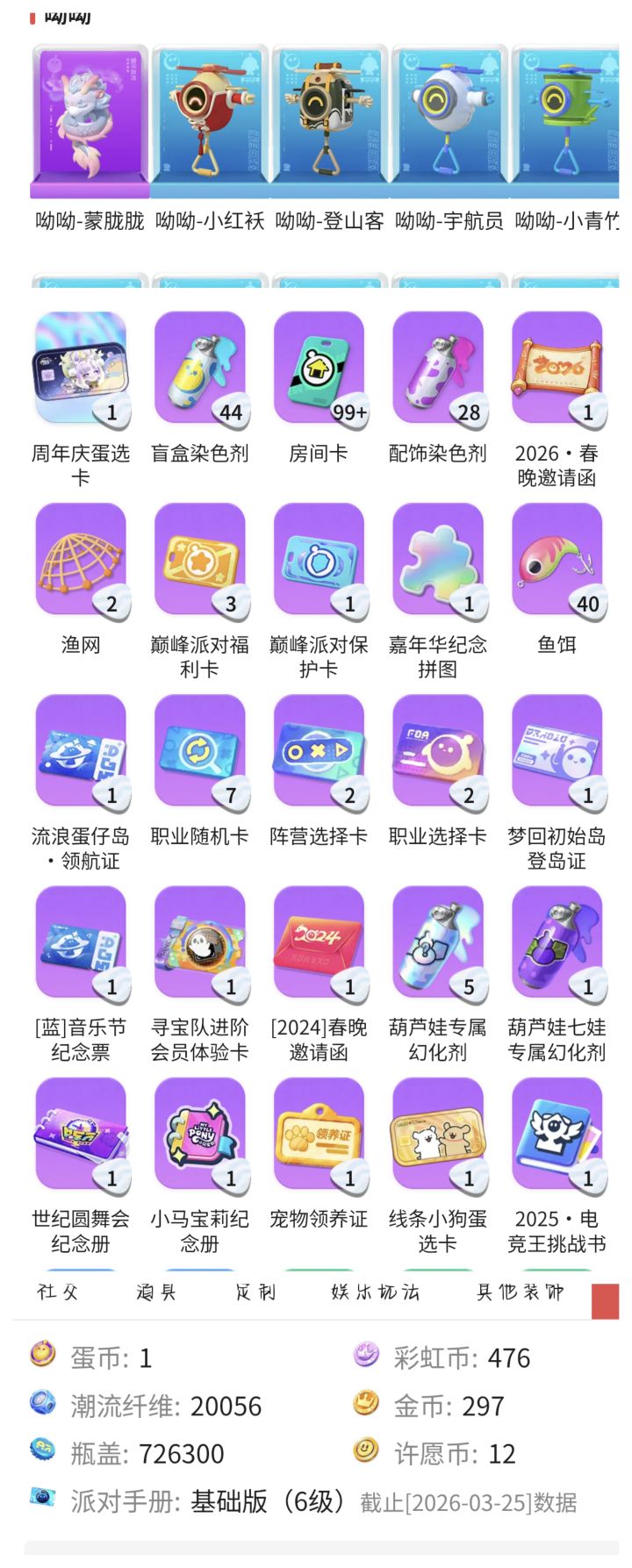Select the 宠物领养证 pet adoption certificate

(320, 1136)
